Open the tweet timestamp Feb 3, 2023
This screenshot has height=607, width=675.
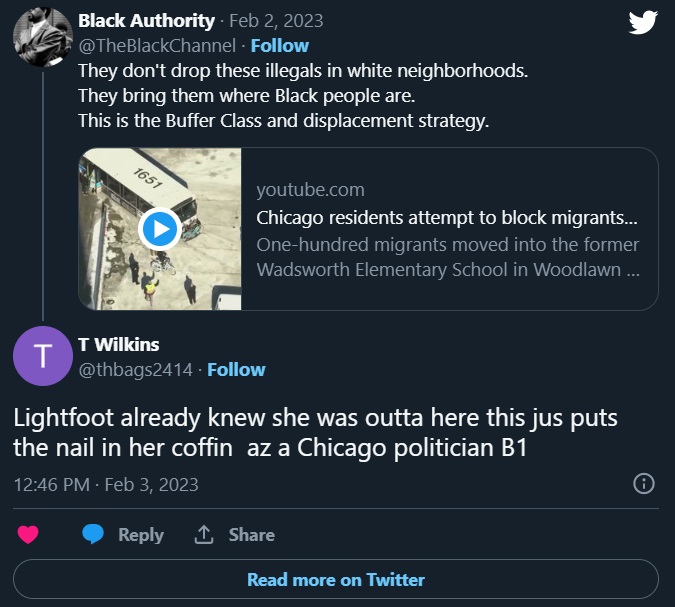tap(106, 485)
